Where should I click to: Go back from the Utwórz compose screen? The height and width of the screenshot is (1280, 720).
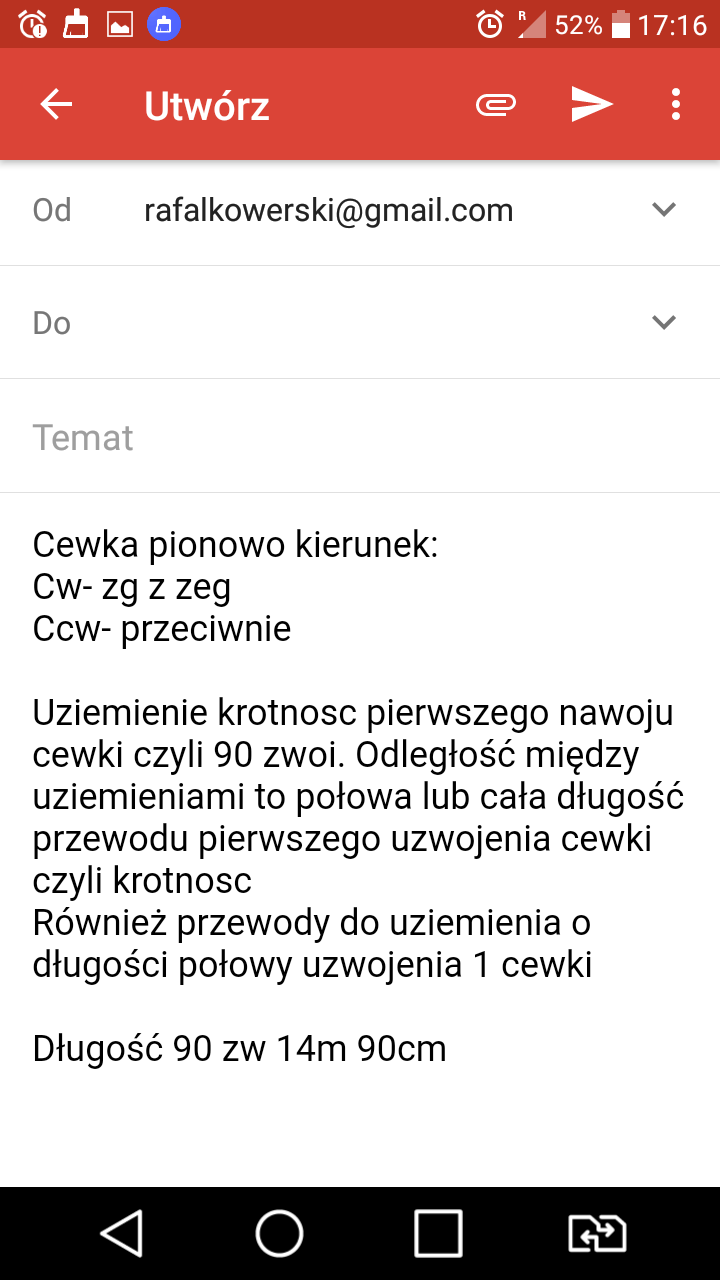pyautogui.click(x=56, y=104)
